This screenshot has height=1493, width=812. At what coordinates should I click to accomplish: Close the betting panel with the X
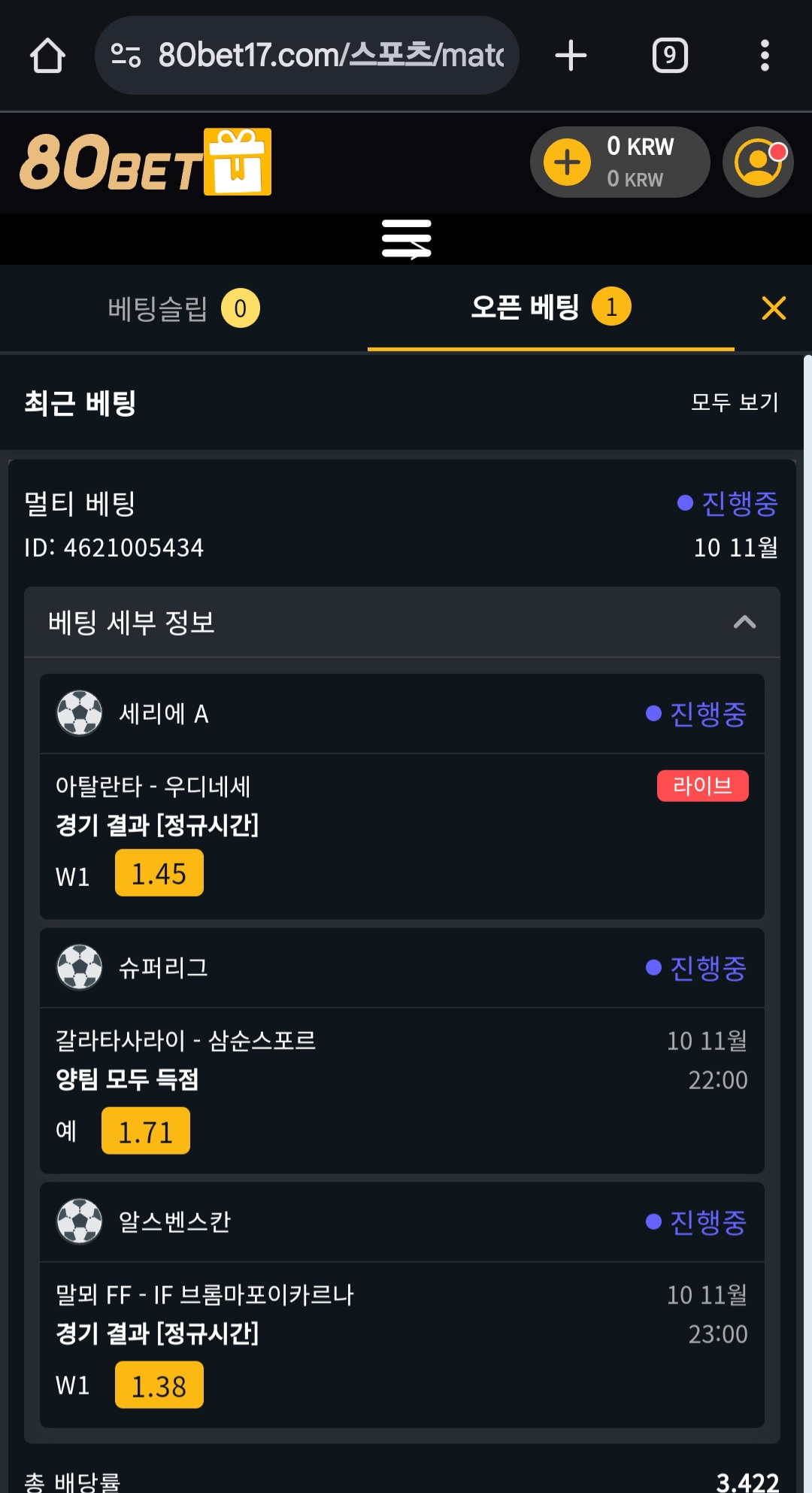[774, 308]
